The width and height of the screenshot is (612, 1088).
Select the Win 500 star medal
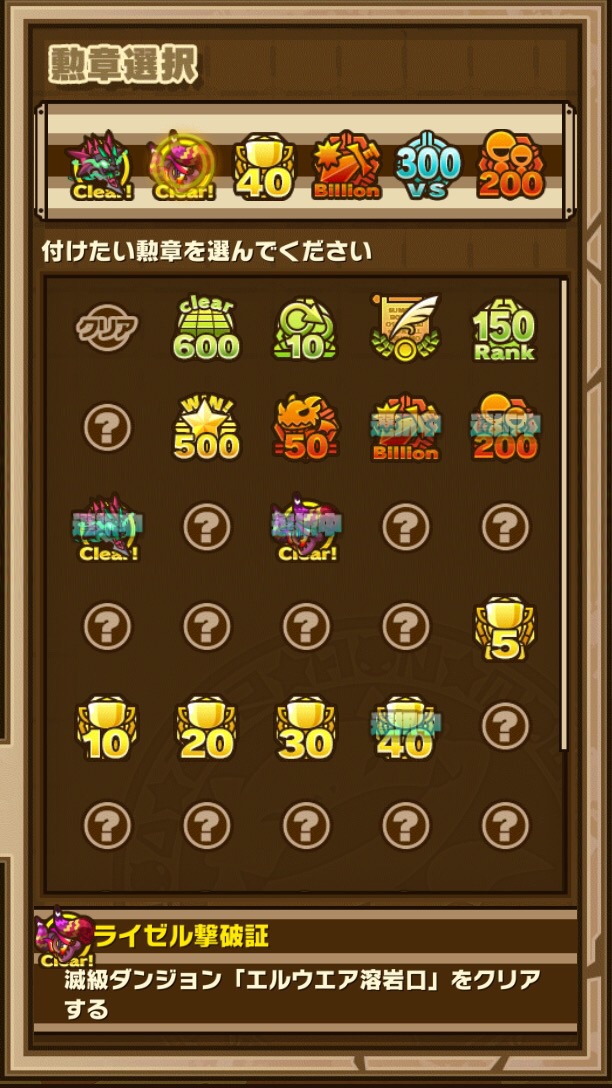[207, 428]
